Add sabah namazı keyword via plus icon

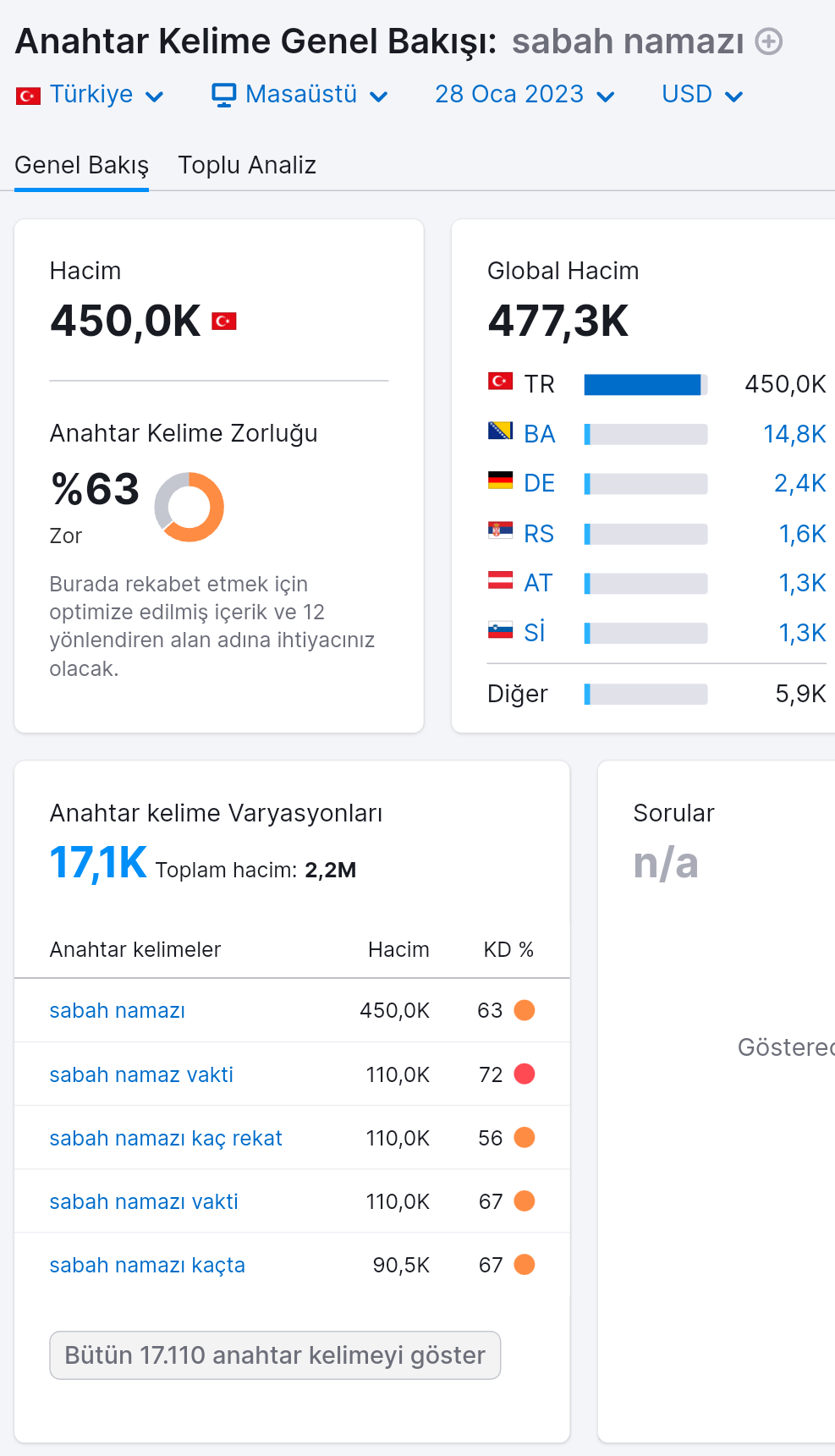(x=768, y=41)
